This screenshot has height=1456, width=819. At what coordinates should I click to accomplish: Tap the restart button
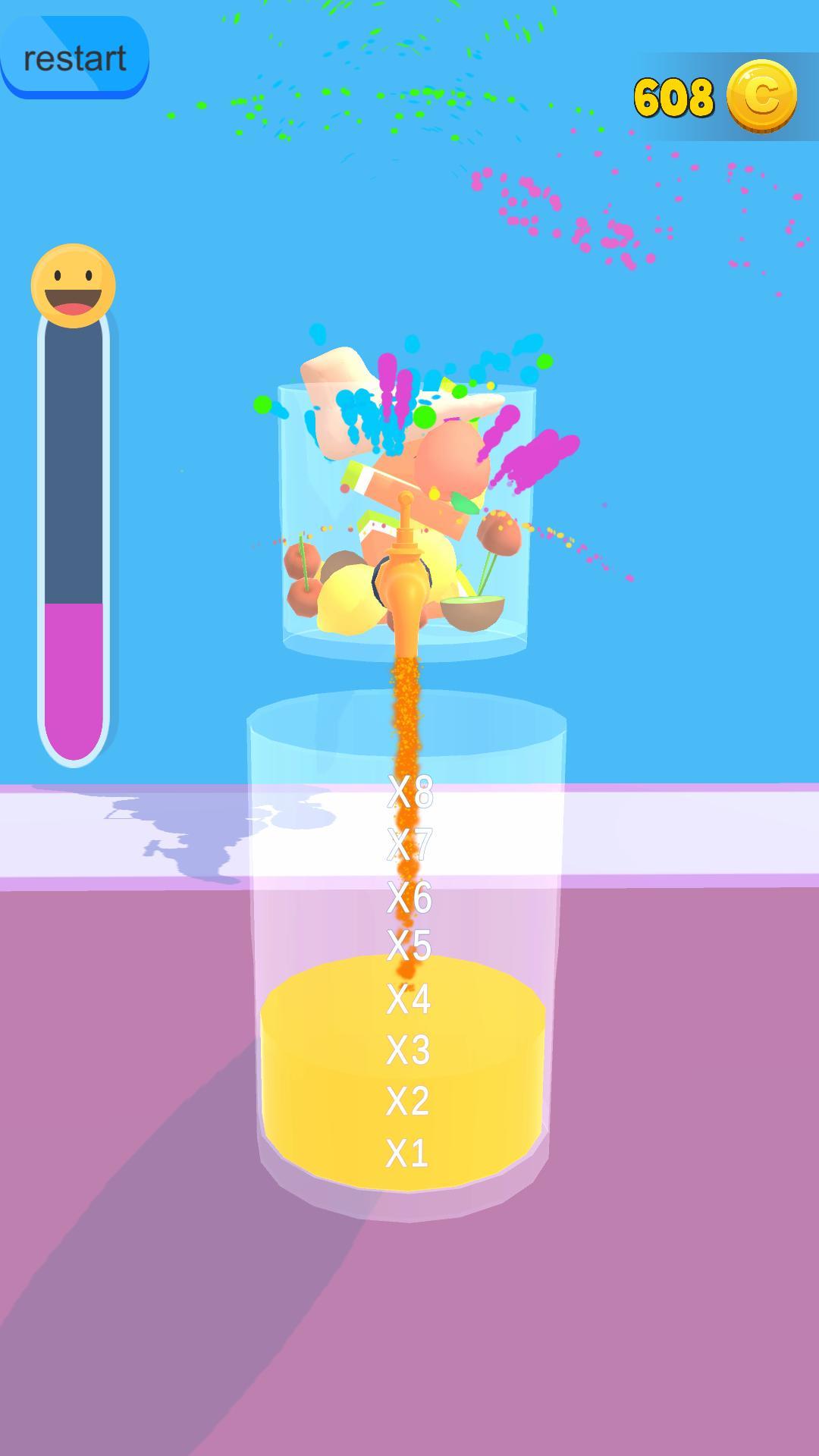[x=74, y=58]
